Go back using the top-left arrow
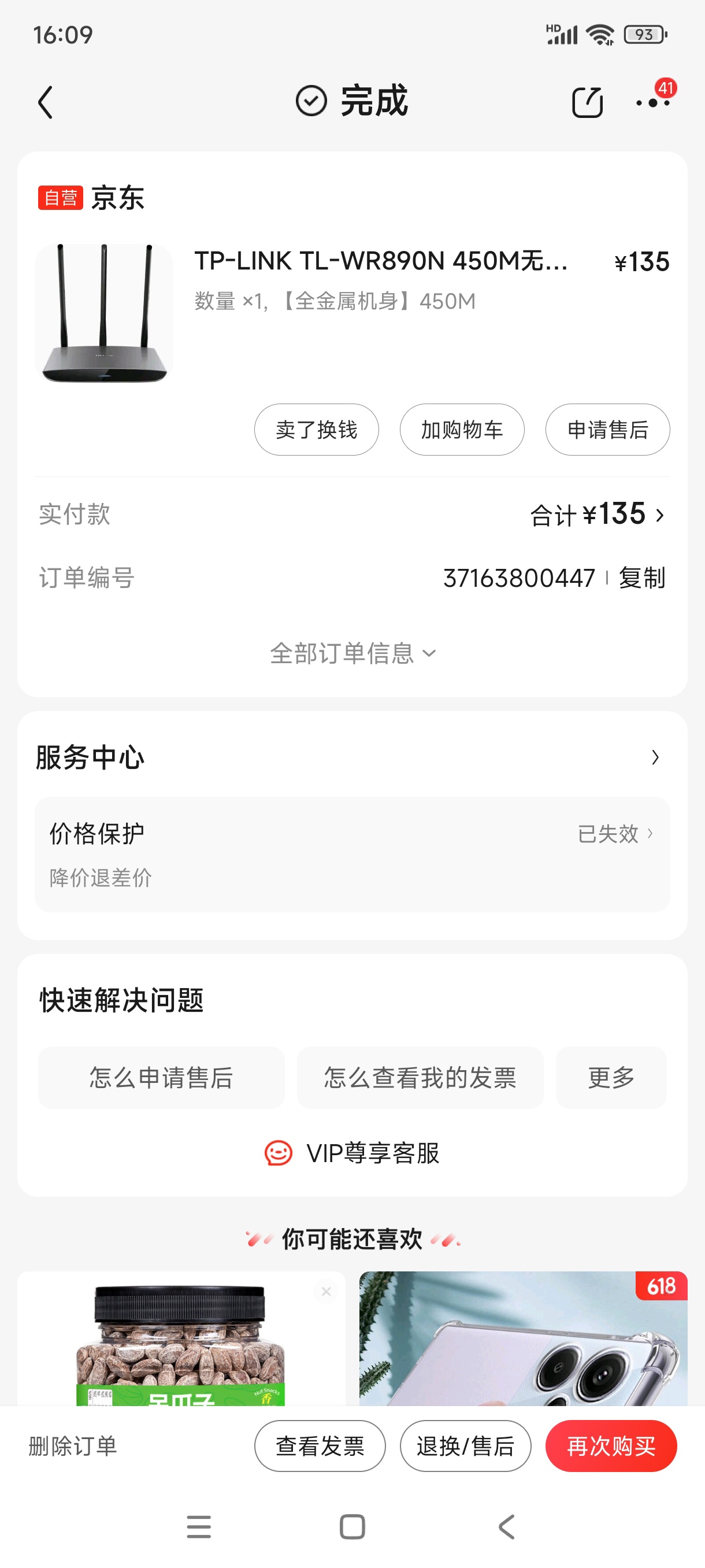 (x=46, y=102)
